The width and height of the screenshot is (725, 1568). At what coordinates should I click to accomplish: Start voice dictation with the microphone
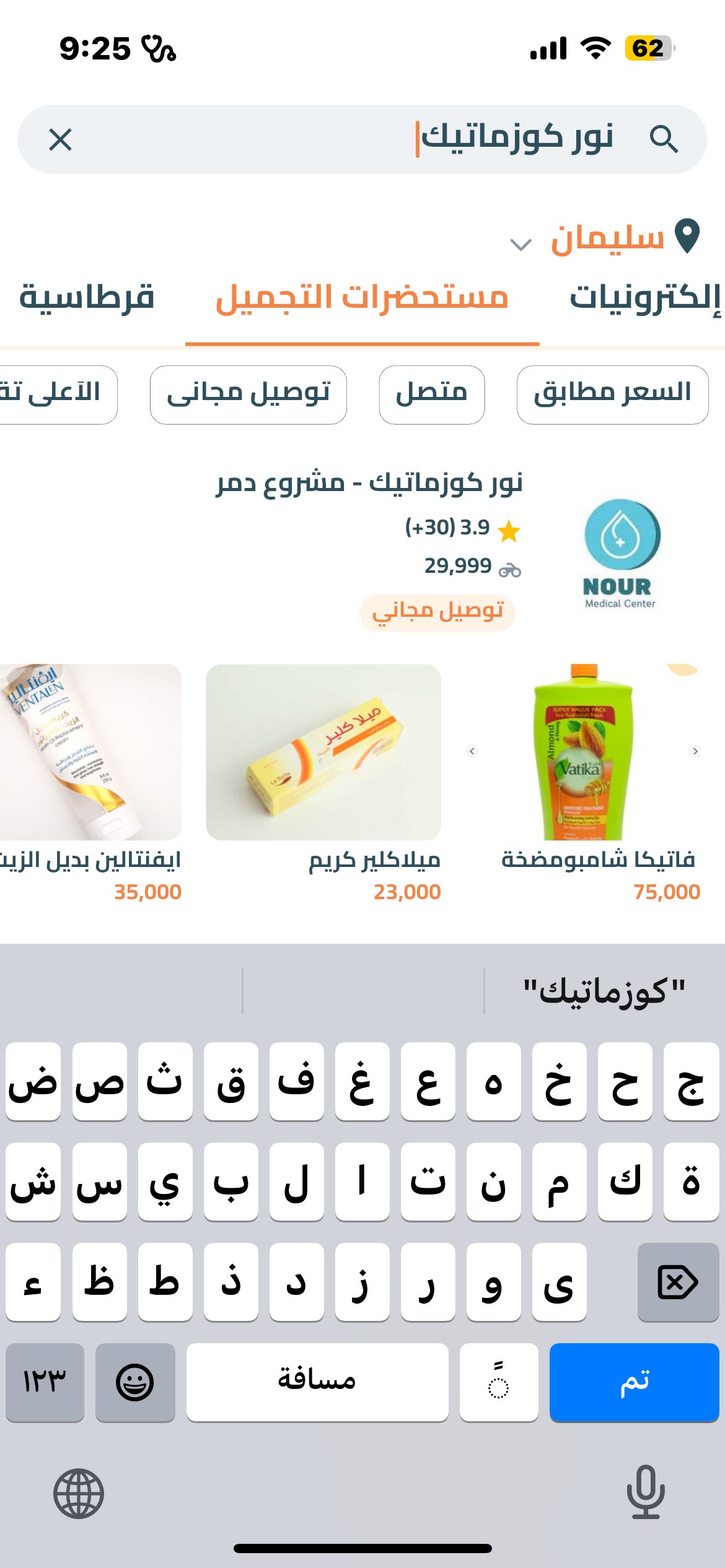tap(645, 1492)
